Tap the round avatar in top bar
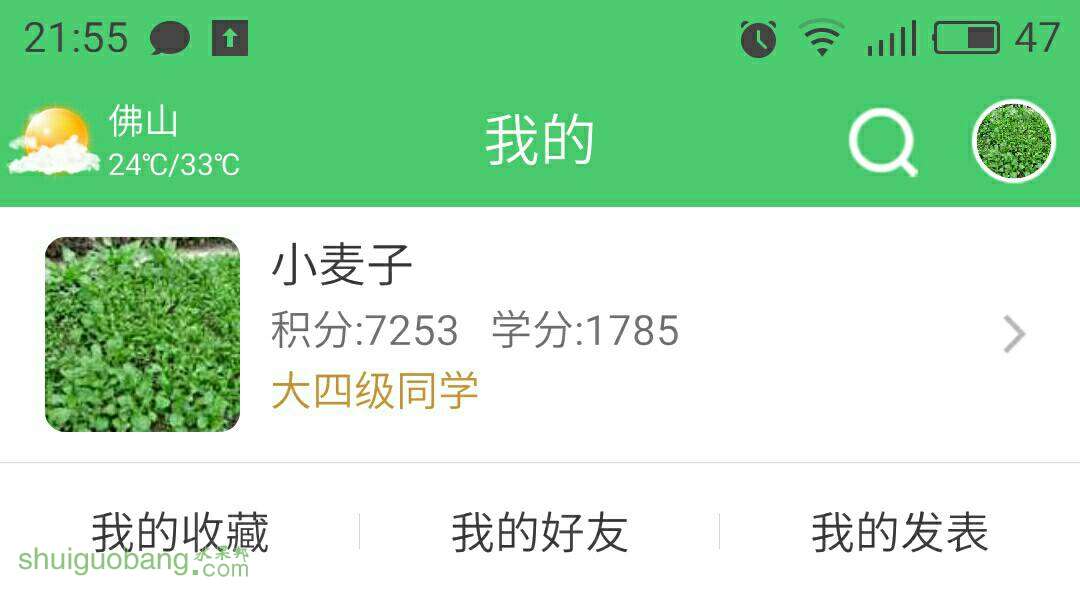Viewport: 1080px width, 592px height. (1013, 141)
